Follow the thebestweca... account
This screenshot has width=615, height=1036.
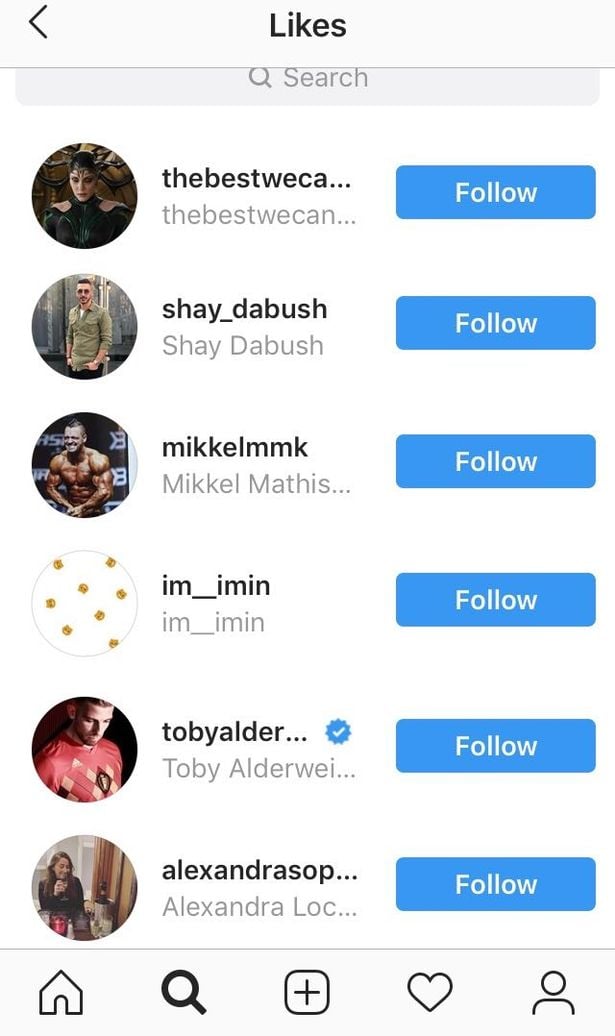tap(495, 192)
